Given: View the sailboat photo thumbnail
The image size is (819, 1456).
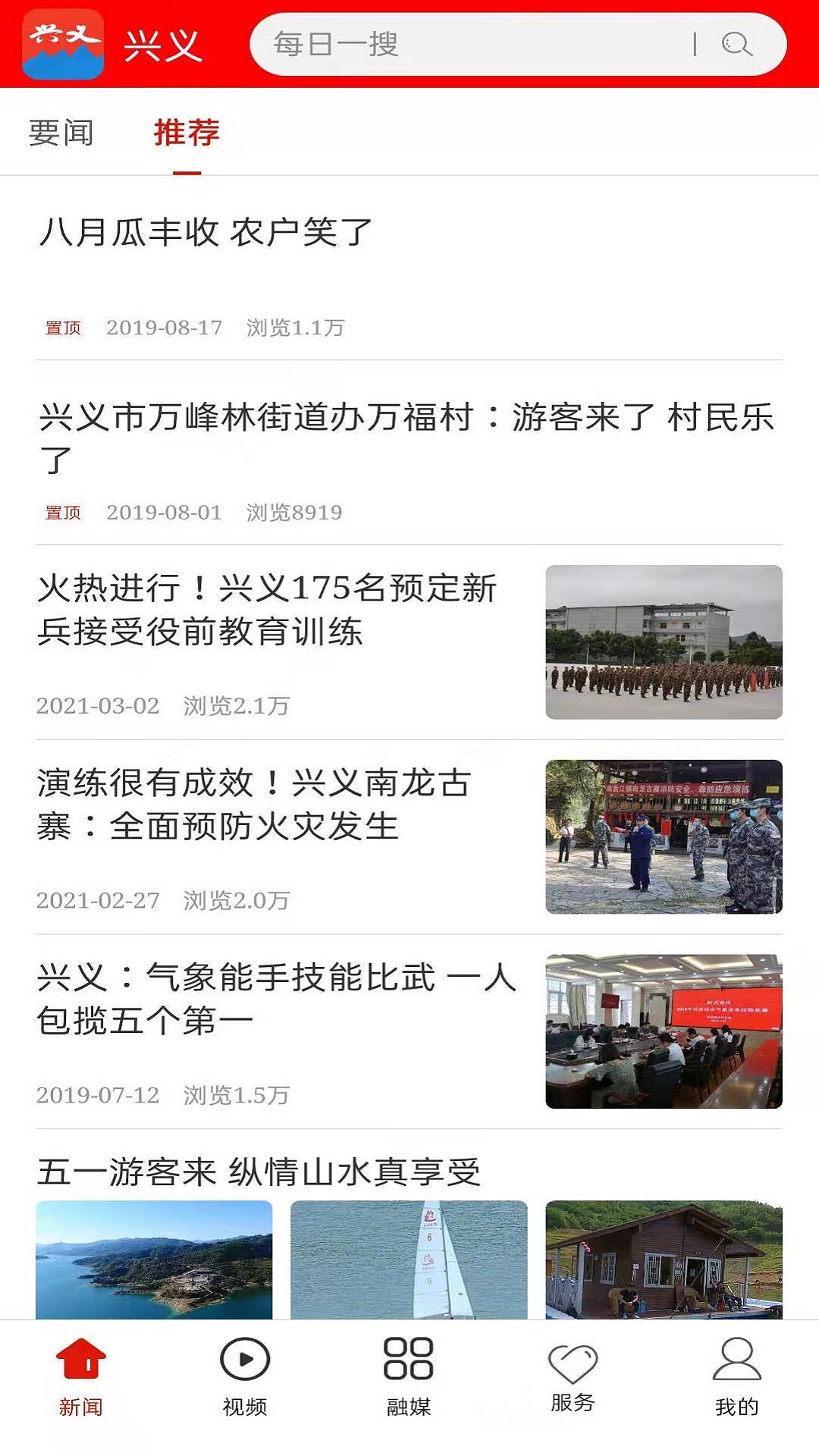Looking at the screenshot, I should click(x=409, y=1259).
